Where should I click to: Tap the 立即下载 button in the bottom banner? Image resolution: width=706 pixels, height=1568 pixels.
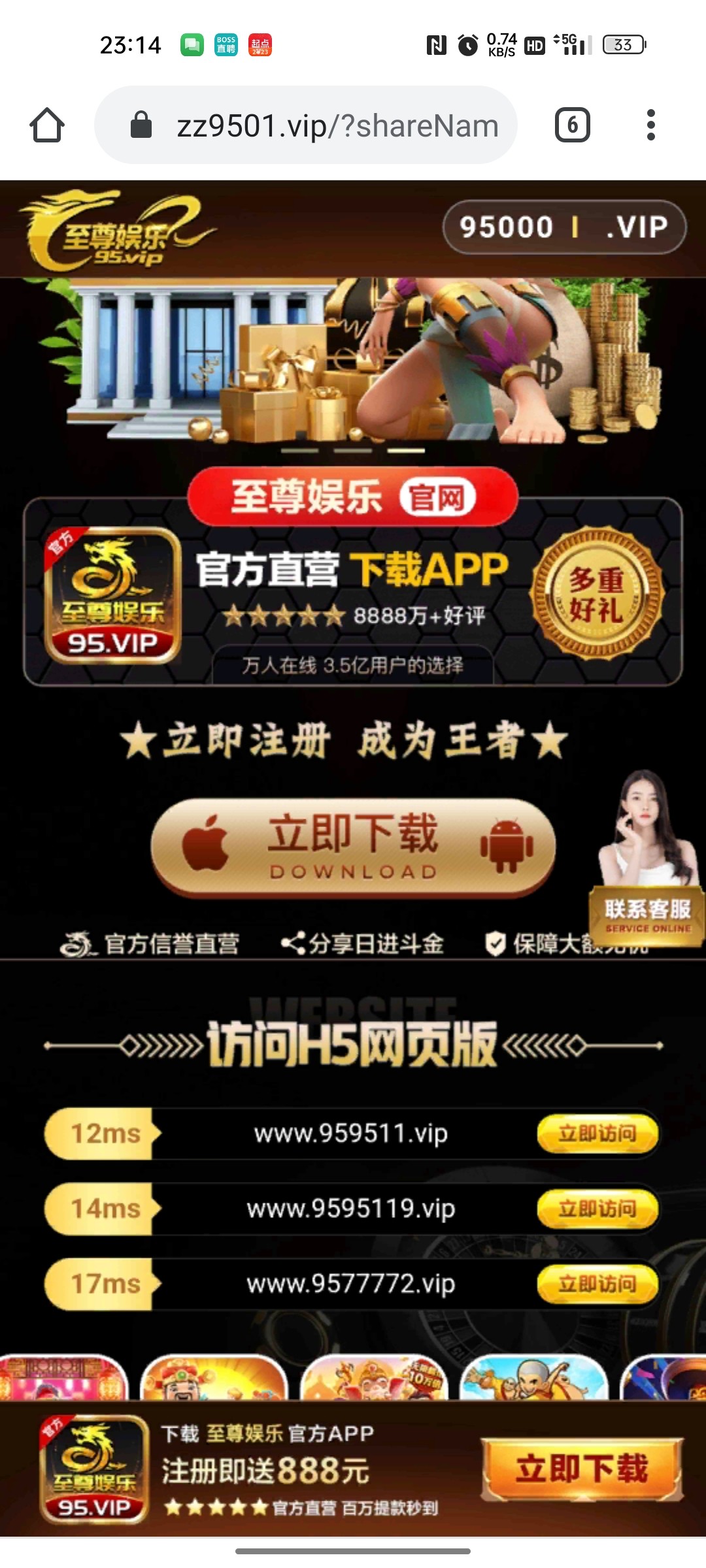[582, 1469]
